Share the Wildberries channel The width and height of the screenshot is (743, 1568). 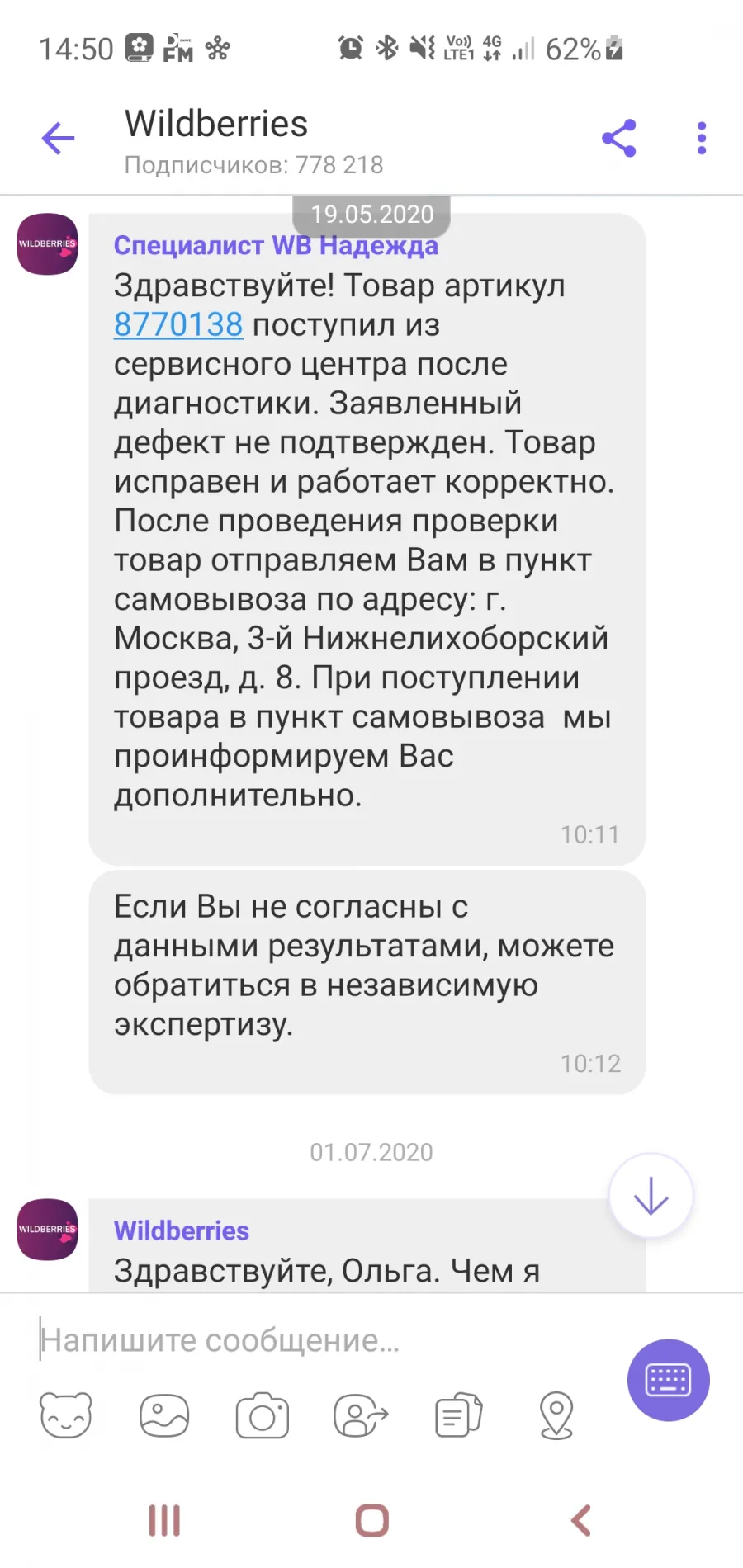click(619, 138)
